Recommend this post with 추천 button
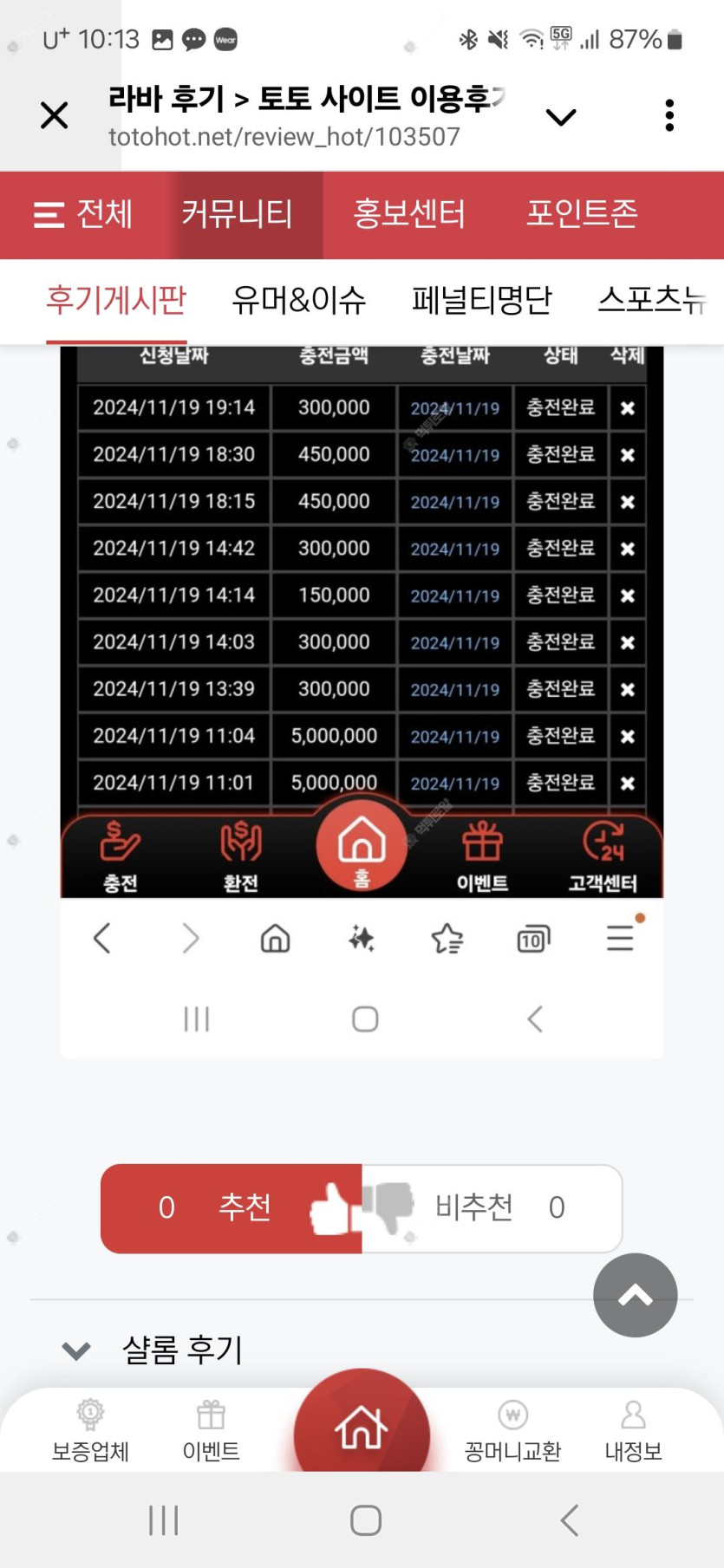The width and height of the screenshot is (724, 1568). [232, 1207]
